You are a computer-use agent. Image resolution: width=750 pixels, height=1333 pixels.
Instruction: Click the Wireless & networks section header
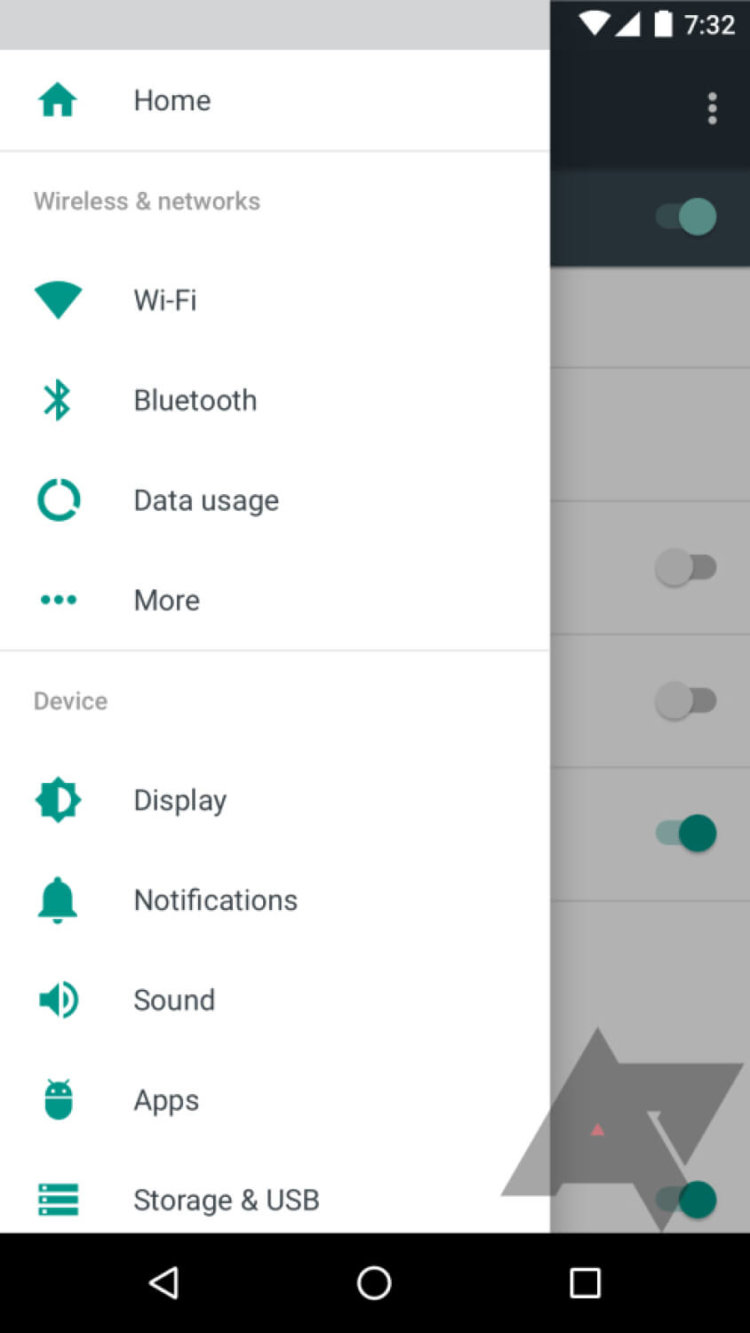click(x=146, y=200)
